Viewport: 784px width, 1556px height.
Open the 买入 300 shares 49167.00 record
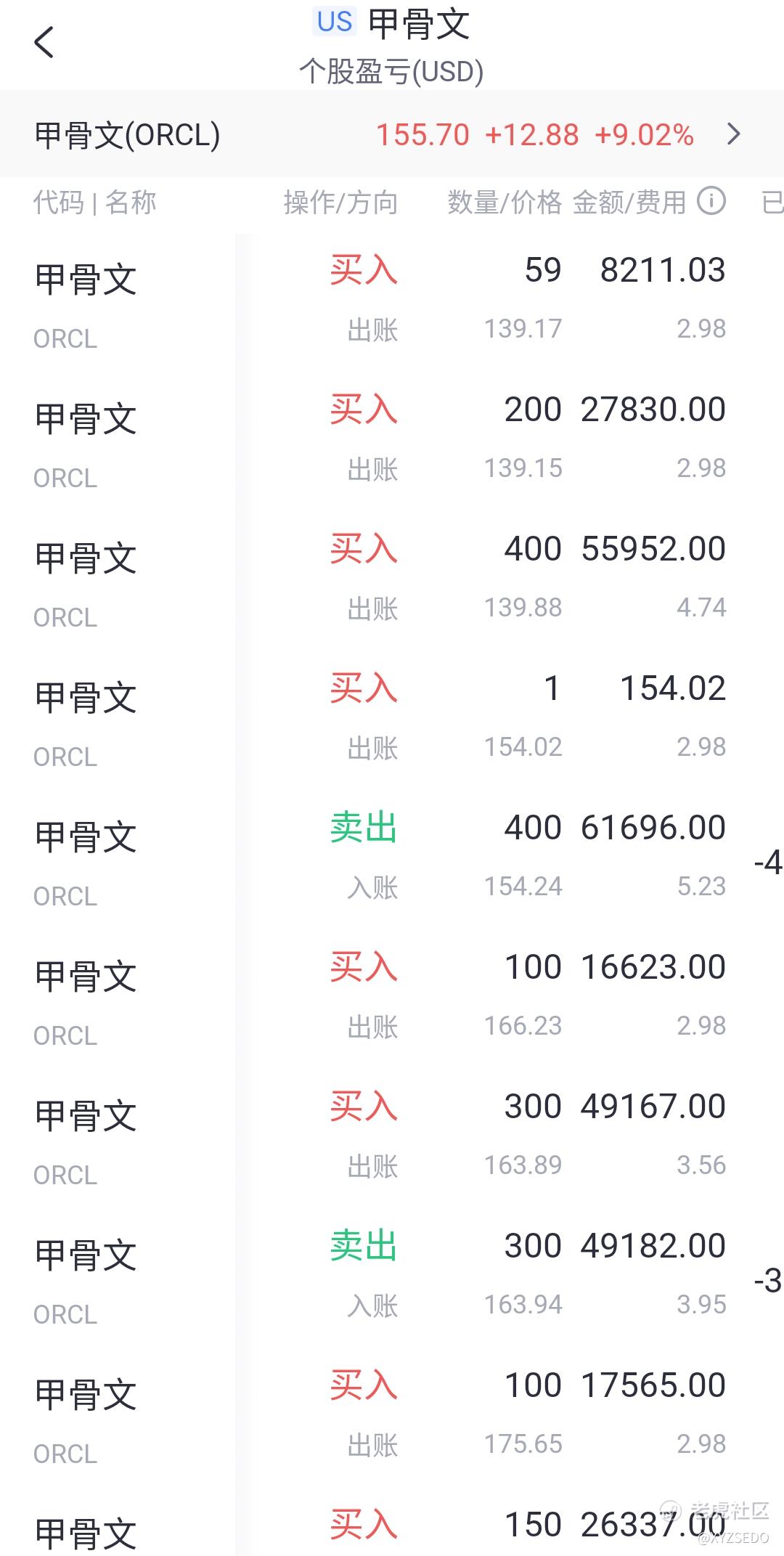tap(392, 1136)
